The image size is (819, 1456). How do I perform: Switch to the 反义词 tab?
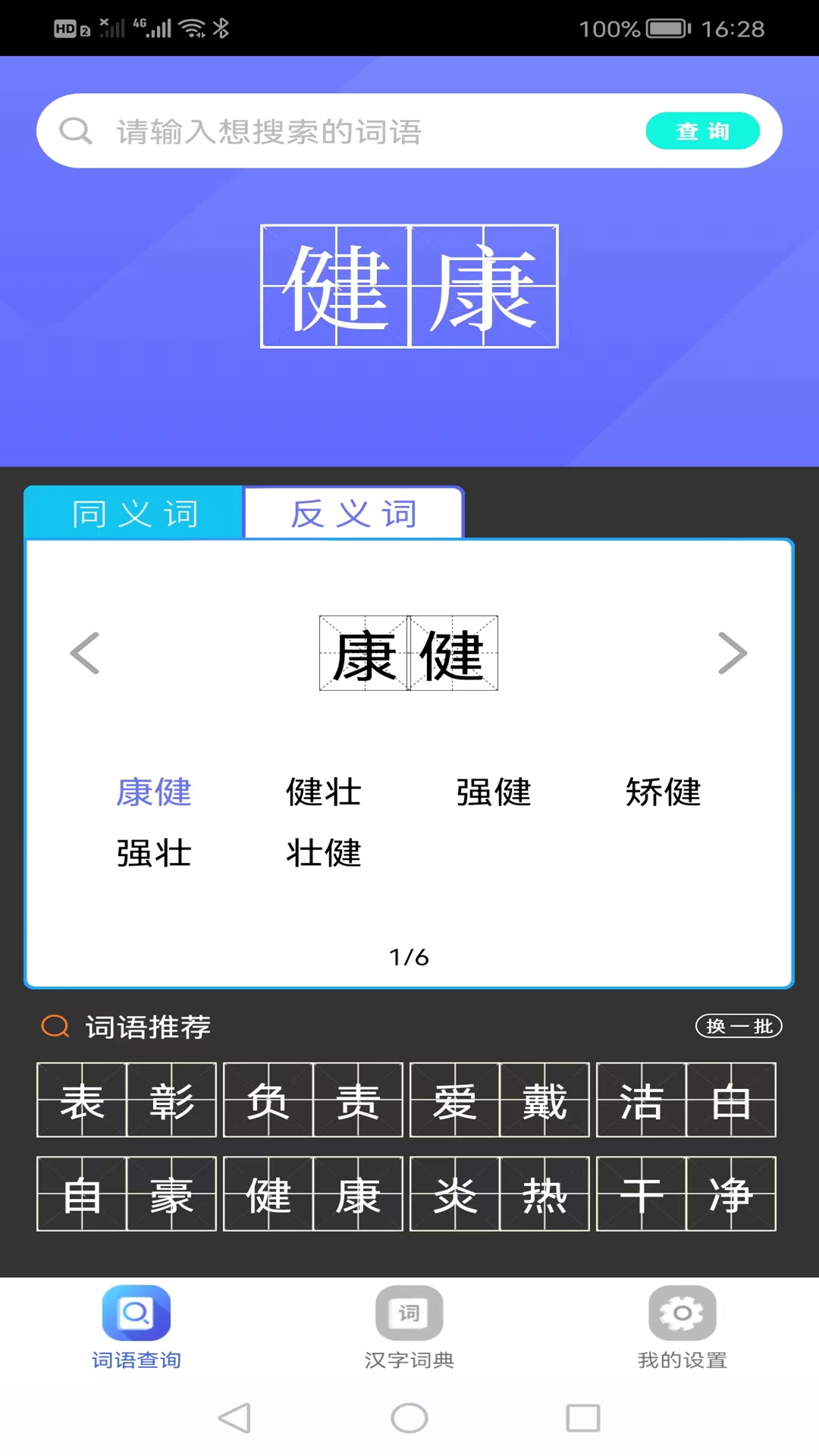353,513
